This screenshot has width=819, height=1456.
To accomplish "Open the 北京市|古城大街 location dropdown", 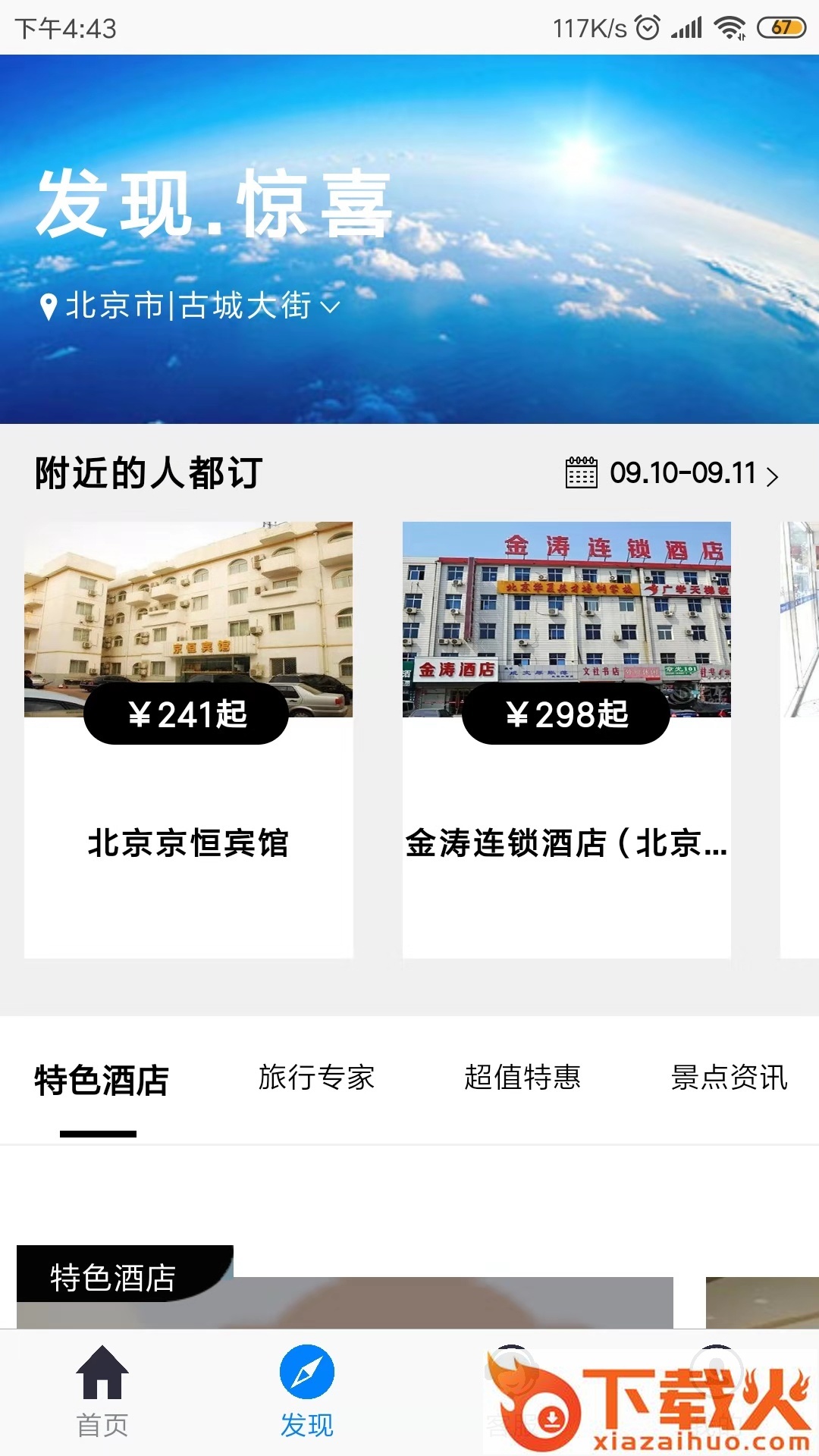I will click(x=190, y=306).
